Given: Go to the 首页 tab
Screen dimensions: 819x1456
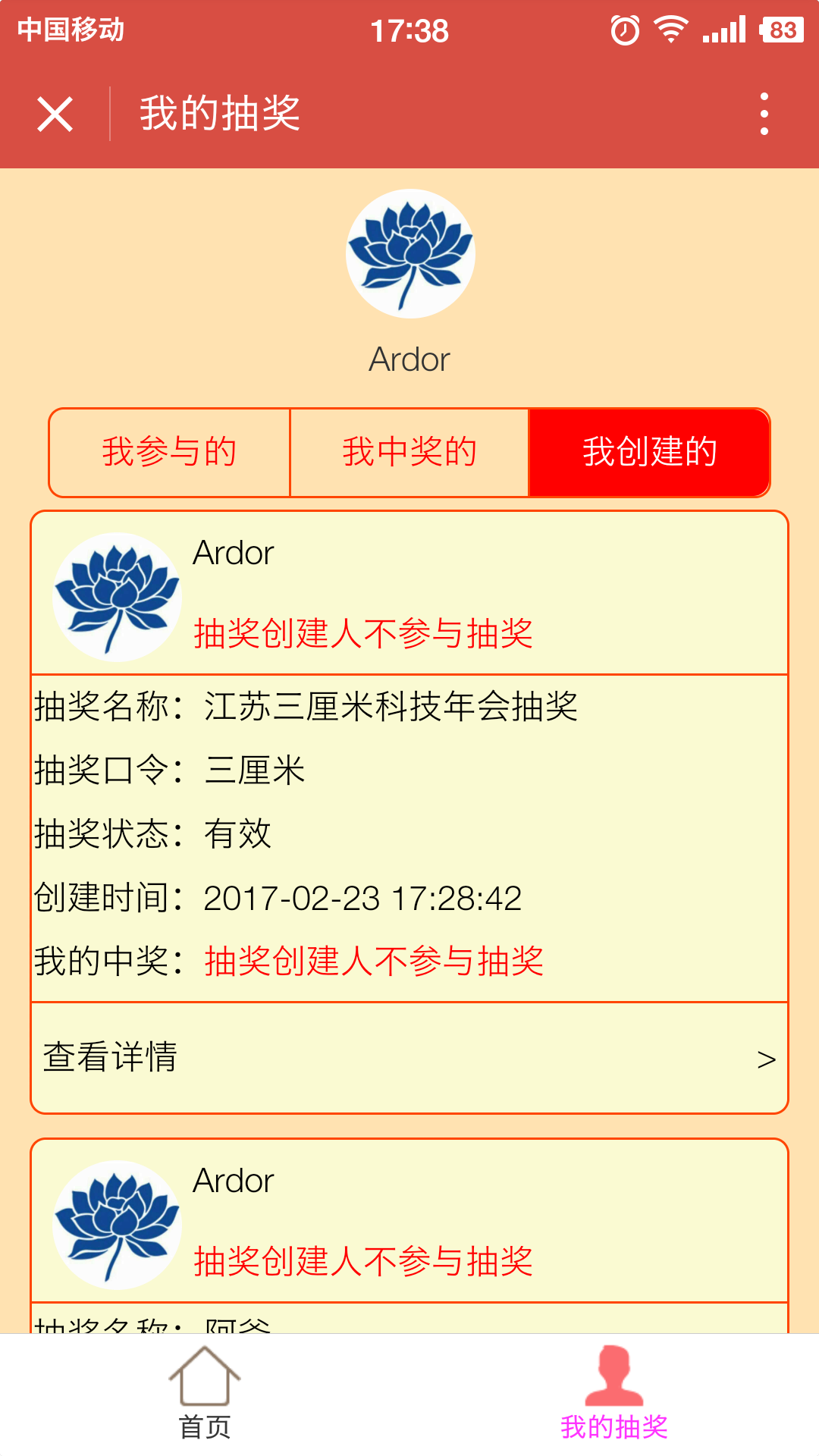Looking at the screenshot, I should click(x=205, y=1394).
